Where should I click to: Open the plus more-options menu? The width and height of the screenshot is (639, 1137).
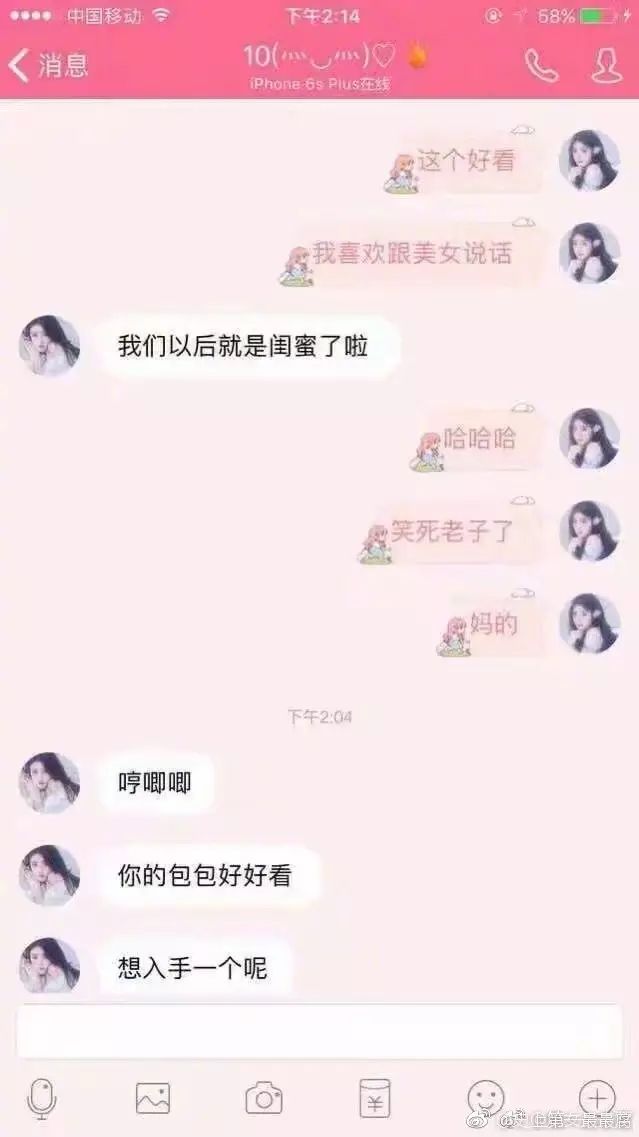point(597,1098)
